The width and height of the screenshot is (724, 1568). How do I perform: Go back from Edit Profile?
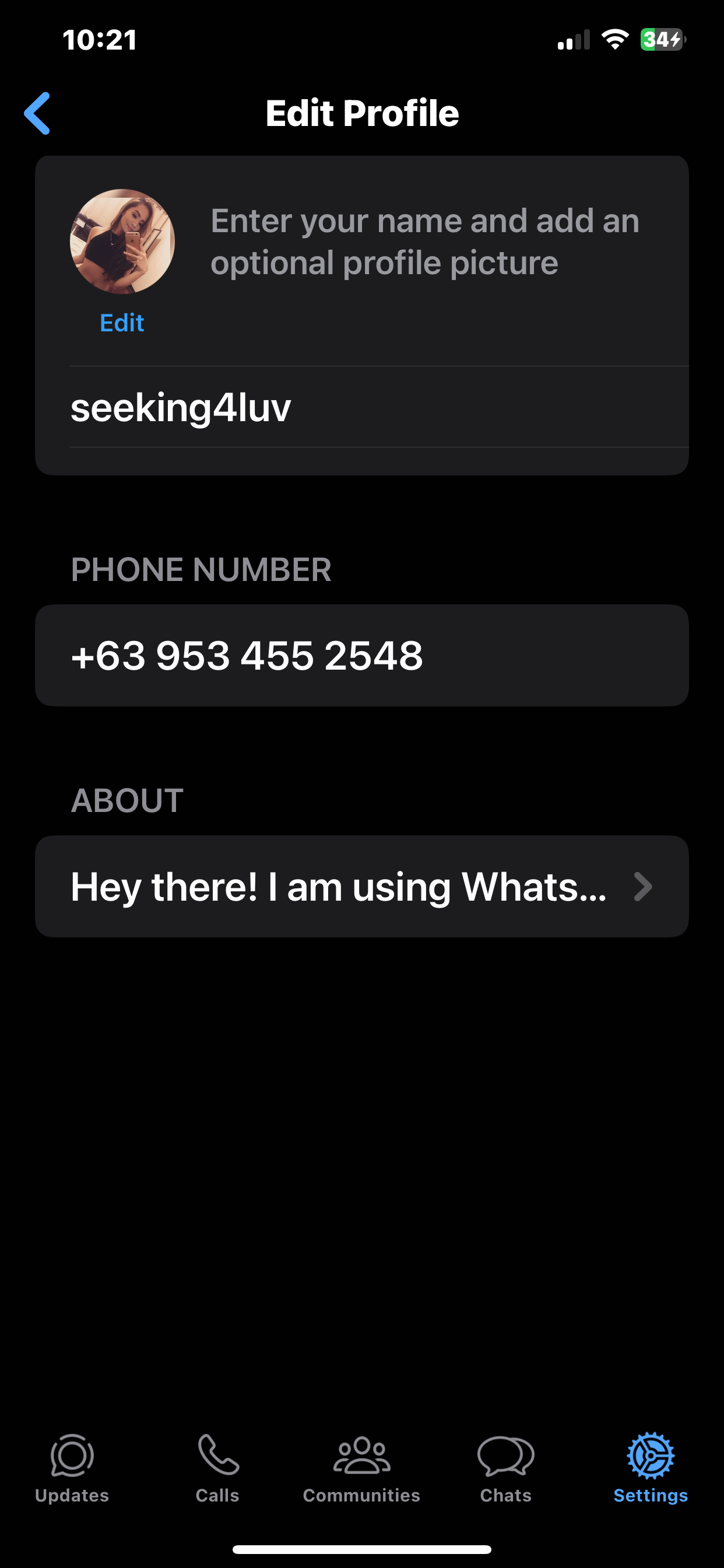37,113
